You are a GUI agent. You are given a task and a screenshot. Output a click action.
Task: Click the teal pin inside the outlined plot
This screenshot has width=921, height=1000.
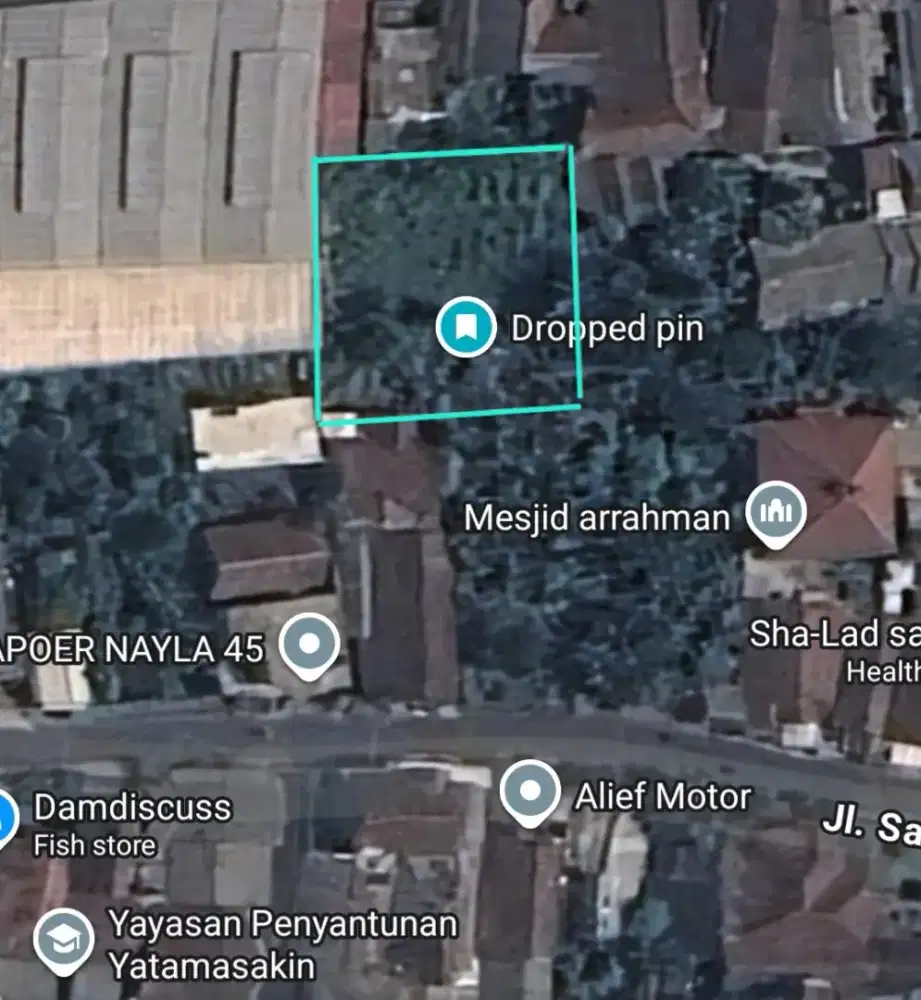(466, 325)
